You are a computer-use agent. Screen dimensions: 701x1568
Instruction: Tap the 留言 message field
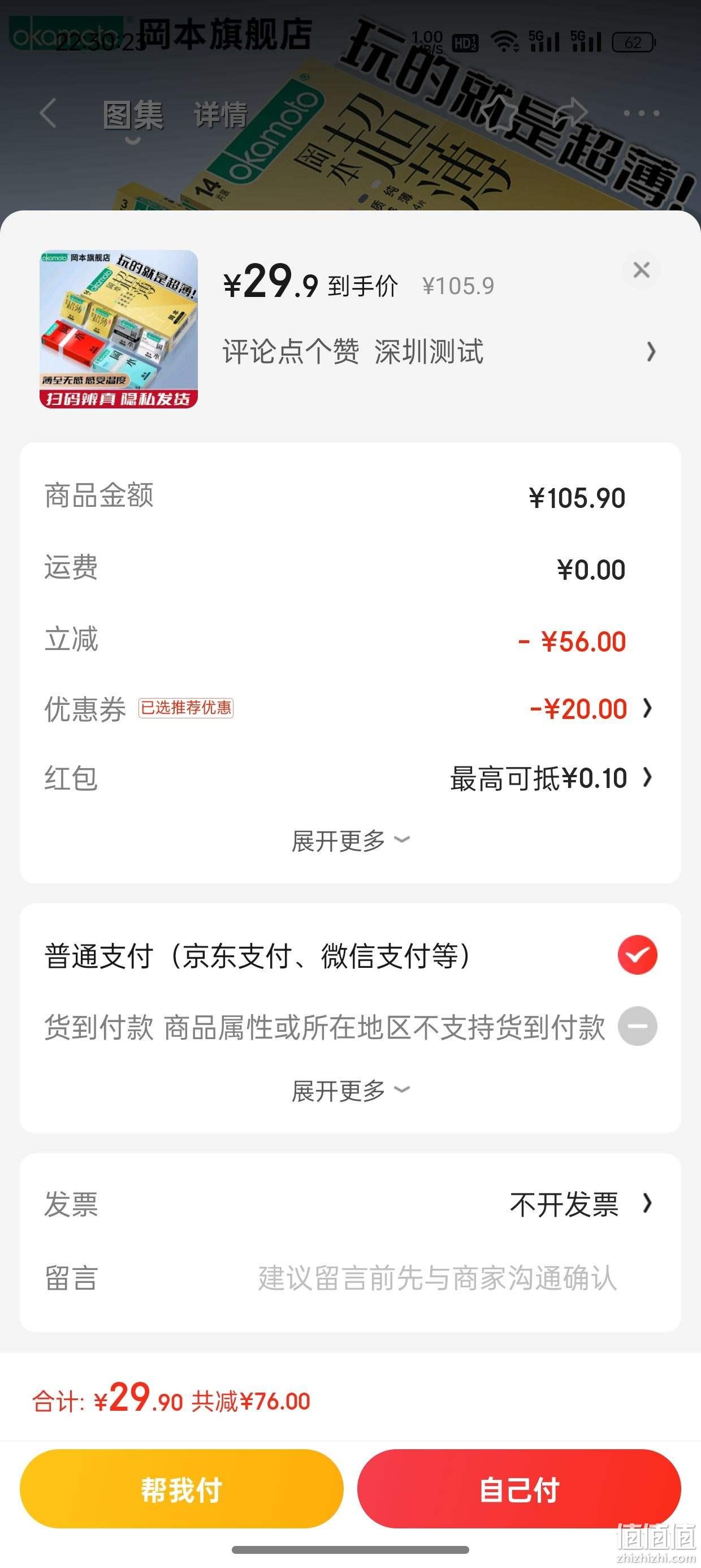click(349, 1277)
